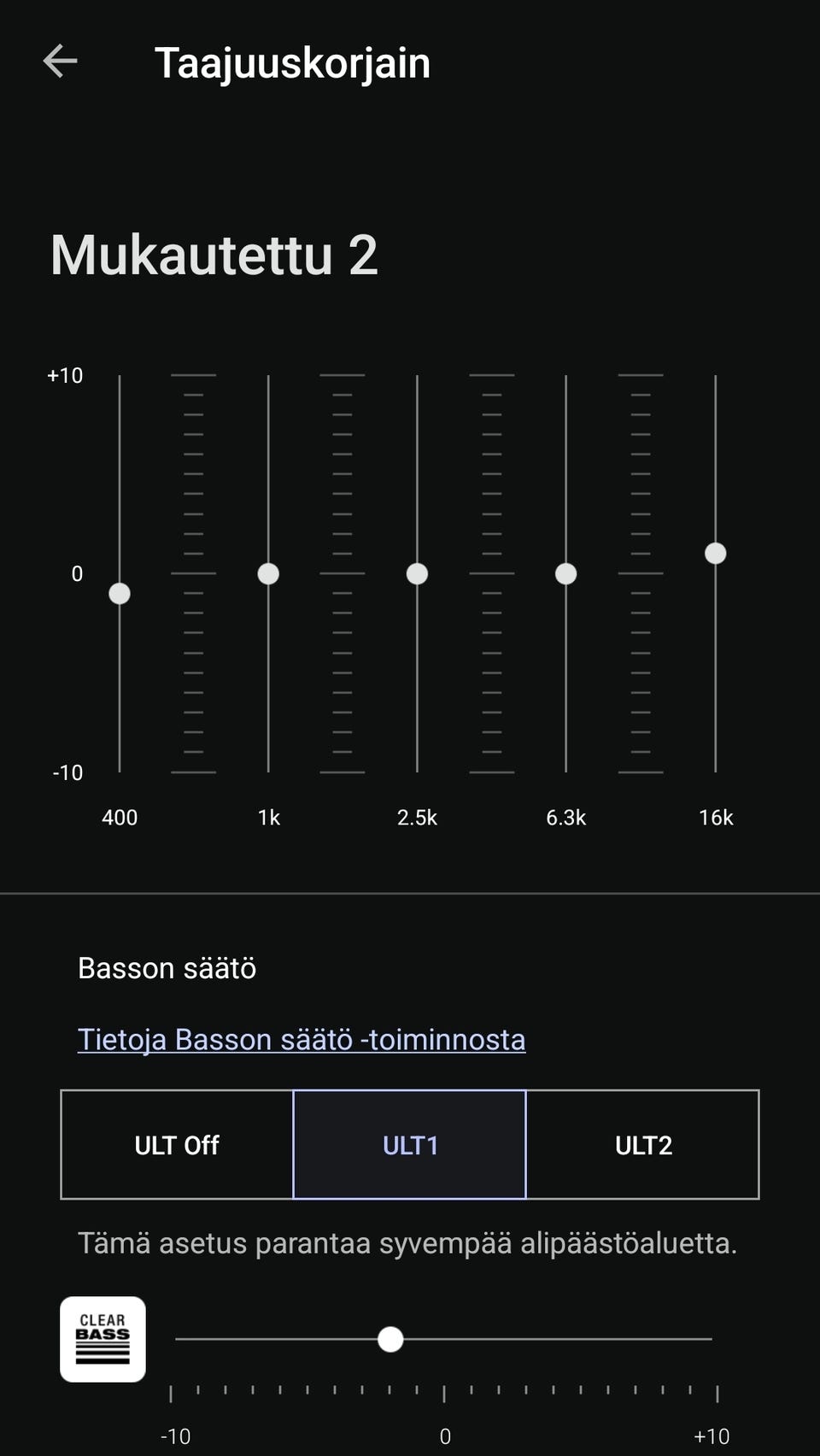The width and height of the screenshot is (820, 1456).
Task: Tap the 2.5k equalizer slider handle
Action: [417, 573]
